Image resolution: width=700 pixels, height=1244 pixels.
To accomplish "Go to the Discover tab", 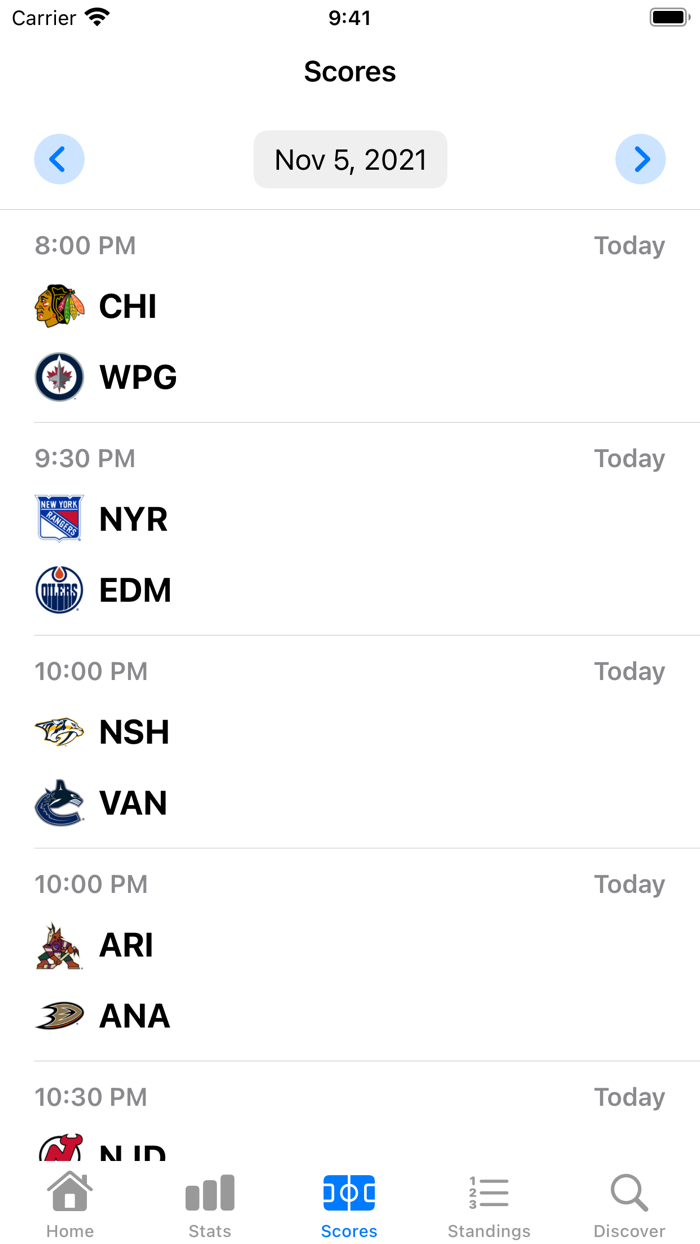I will point(629,1205).
